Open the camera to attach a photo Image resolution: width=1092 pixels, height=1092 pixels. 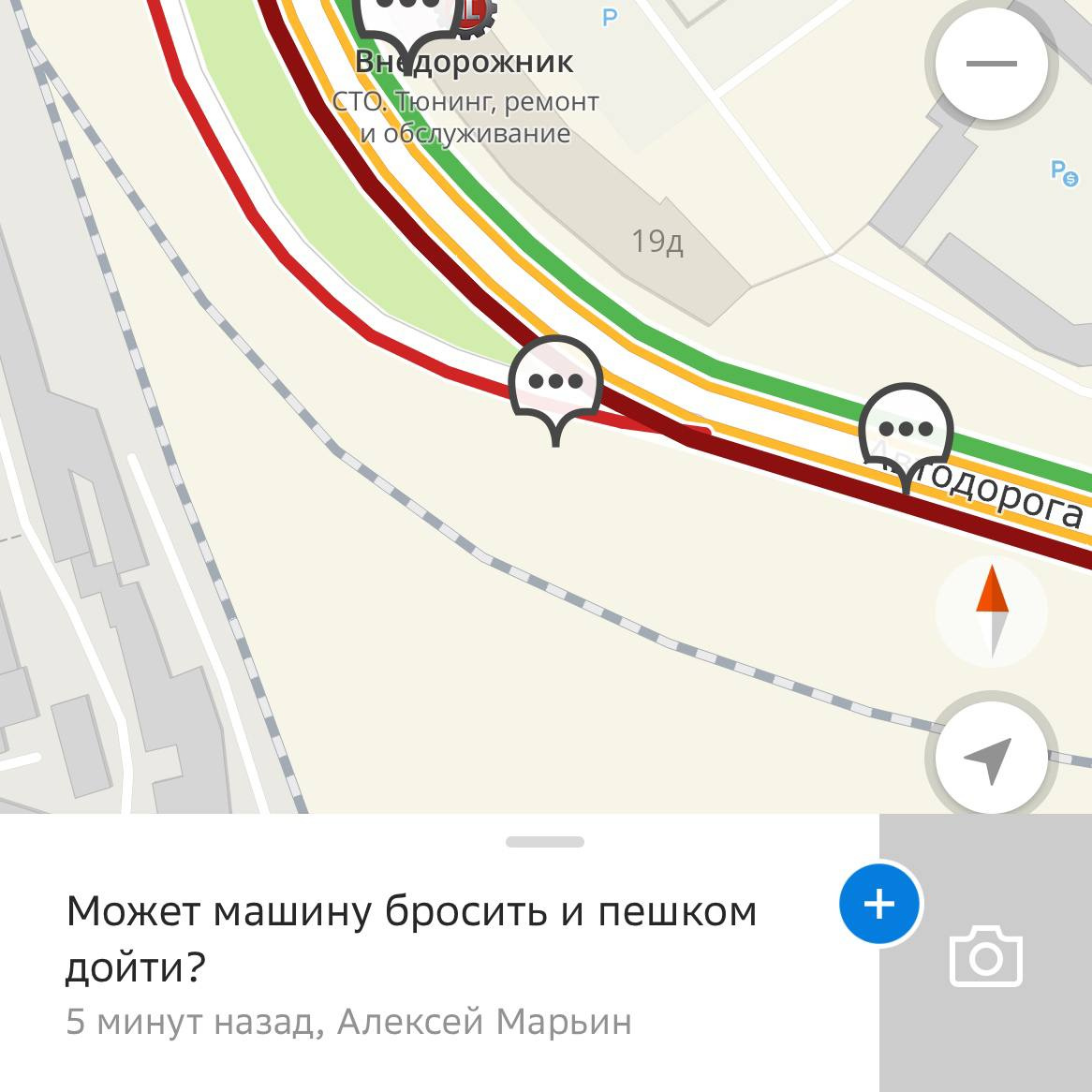(985, 956)
